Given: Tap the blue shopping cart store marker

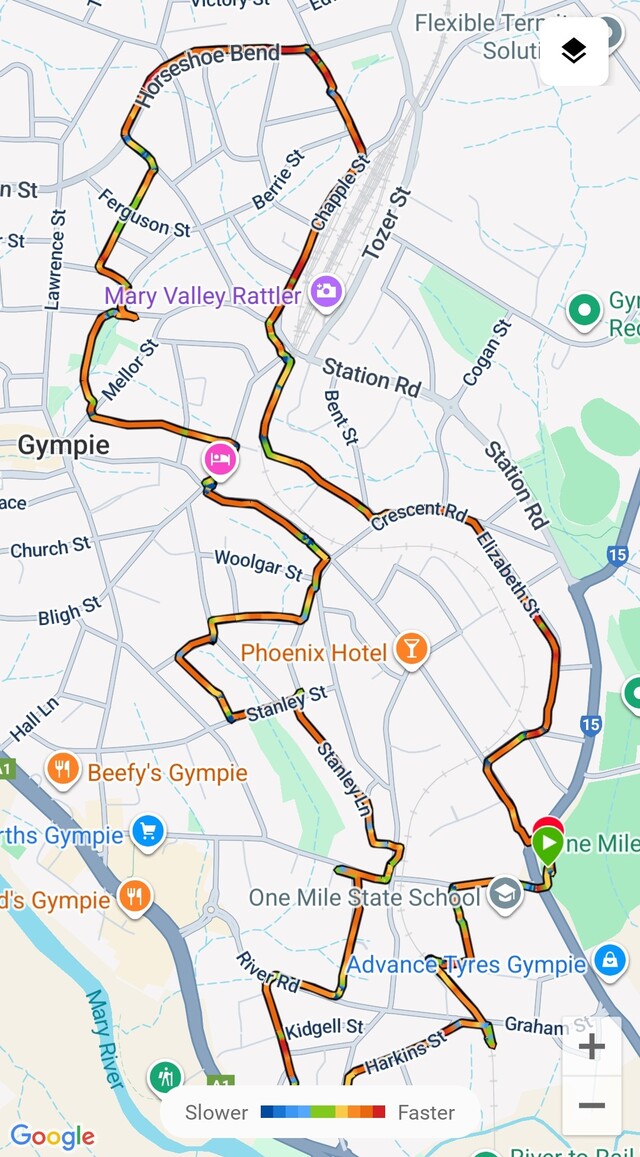Looking at the screenshot, I should (148, 831).
